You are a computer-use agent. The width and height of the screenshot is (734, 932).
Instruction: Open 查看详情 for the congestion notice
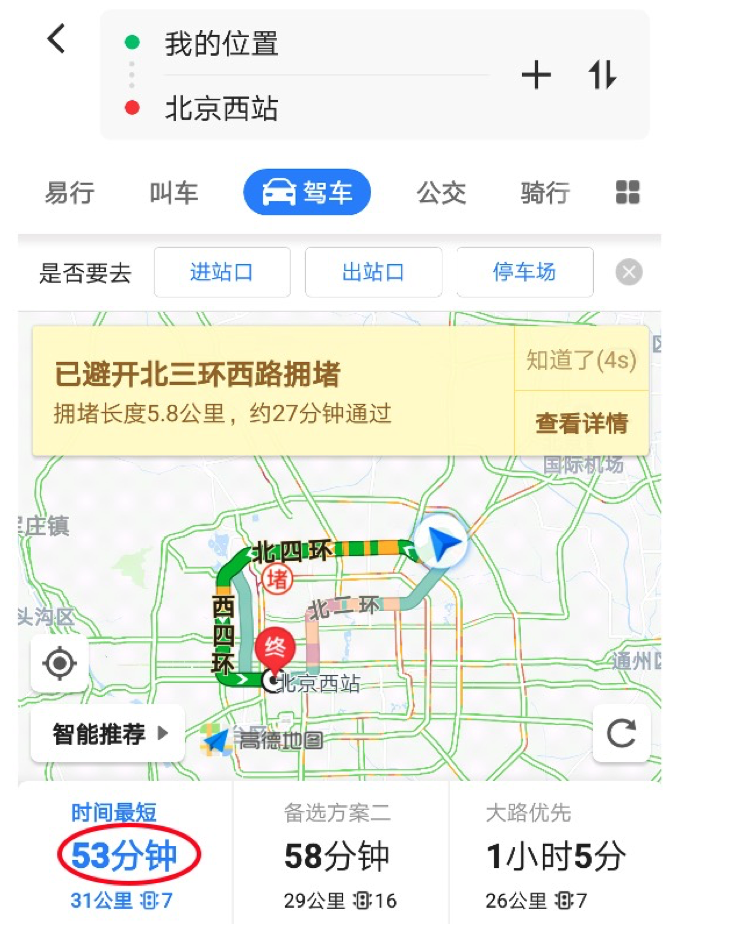tap(581, 423)
